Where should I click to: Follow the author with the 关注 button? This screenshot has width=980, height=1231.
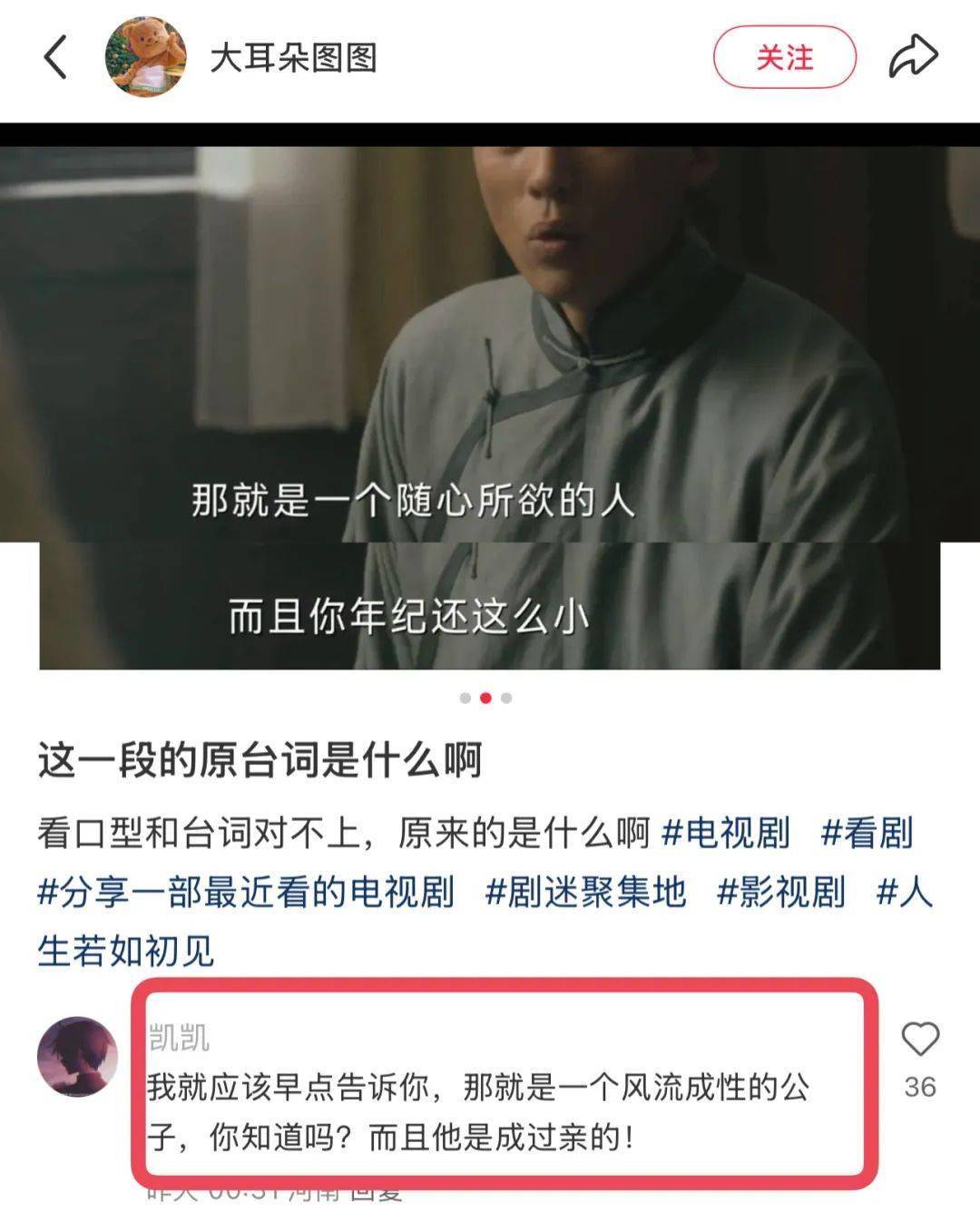tap(784, 58)
